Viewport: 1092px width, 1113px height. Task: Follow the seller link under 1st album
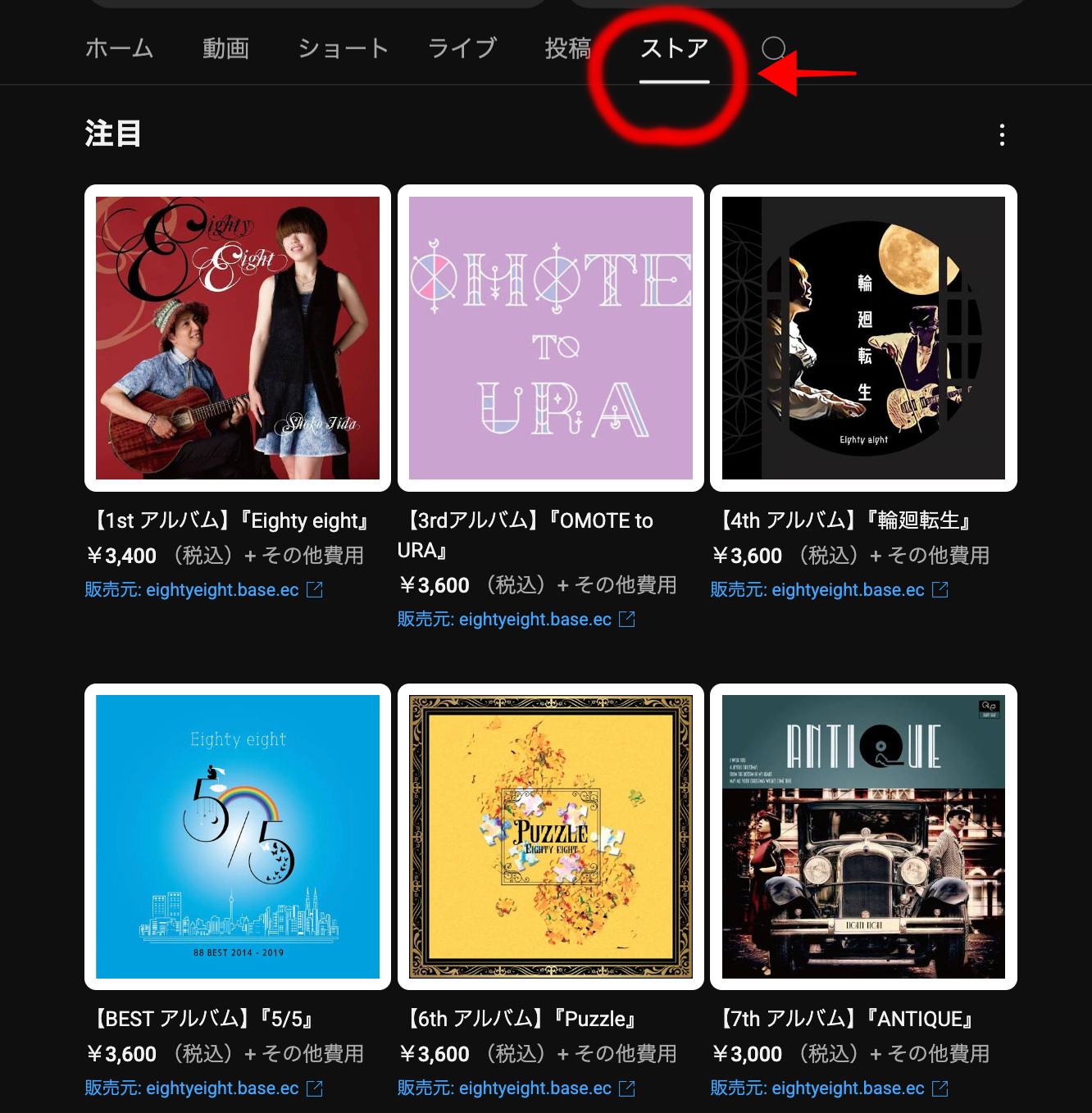tap(203, 590)
